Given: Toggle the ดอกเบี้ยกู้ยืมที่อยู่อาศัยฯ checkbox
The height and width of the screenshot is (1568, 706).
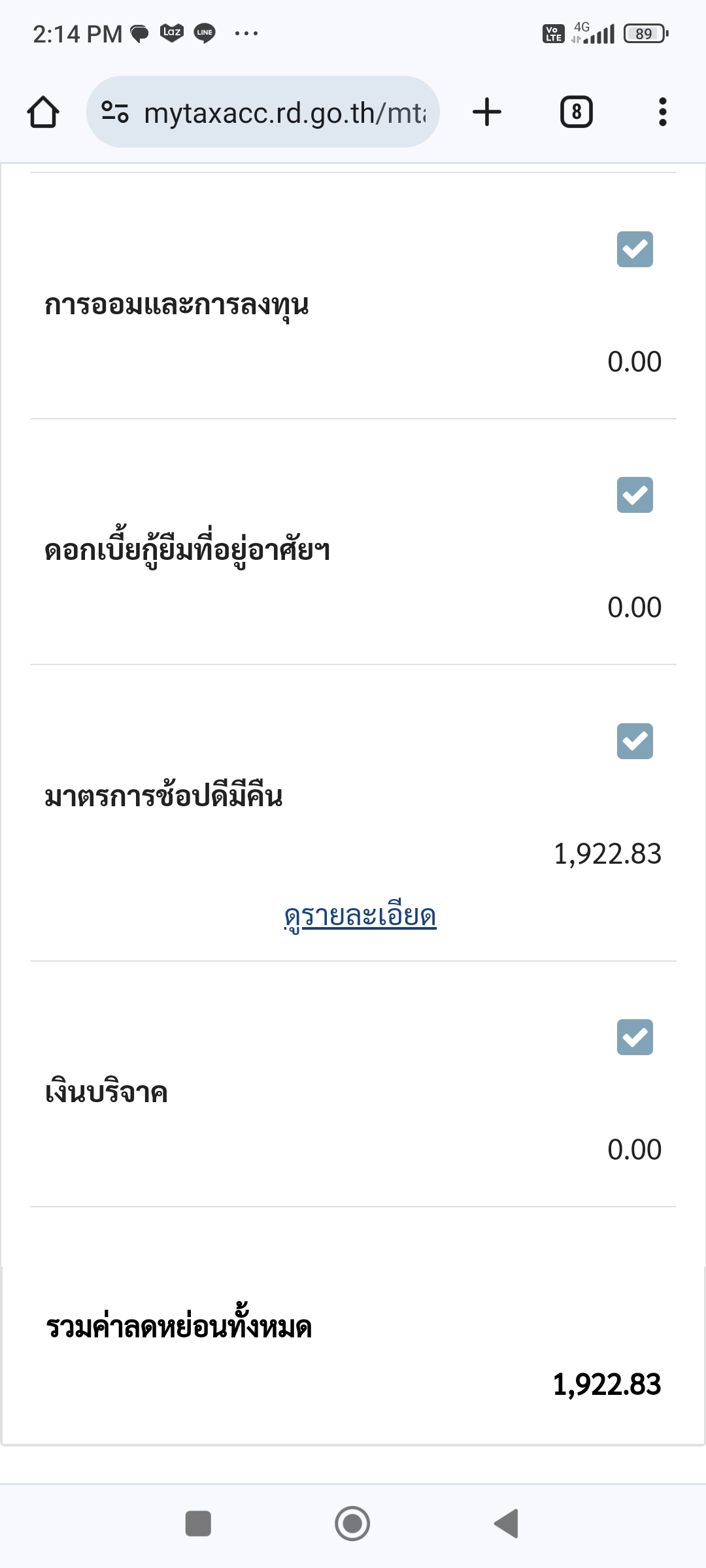Looking at the screenshot, I should coord(635,495).
